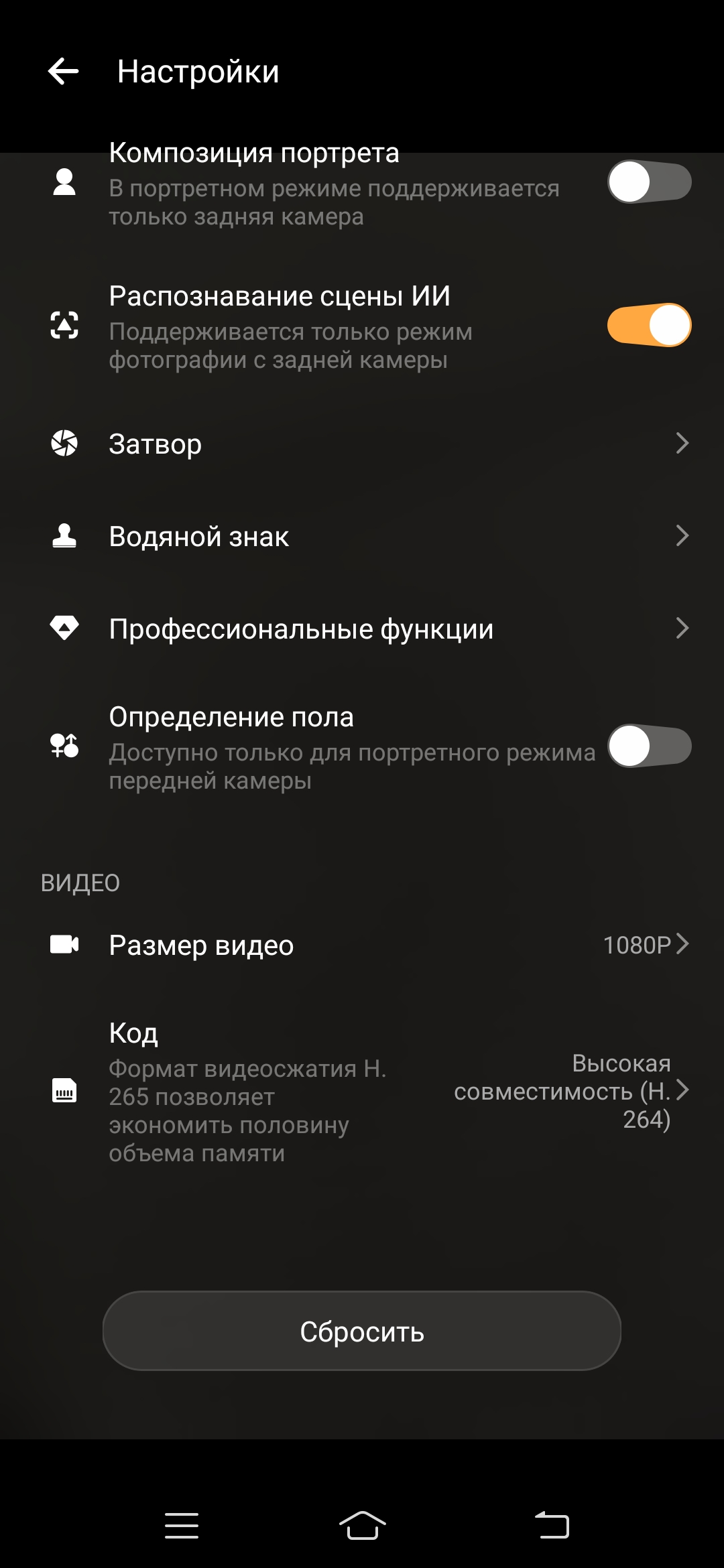Tap the Сбросить button
The image size is (724, 1568).
tap(362, 1331)
